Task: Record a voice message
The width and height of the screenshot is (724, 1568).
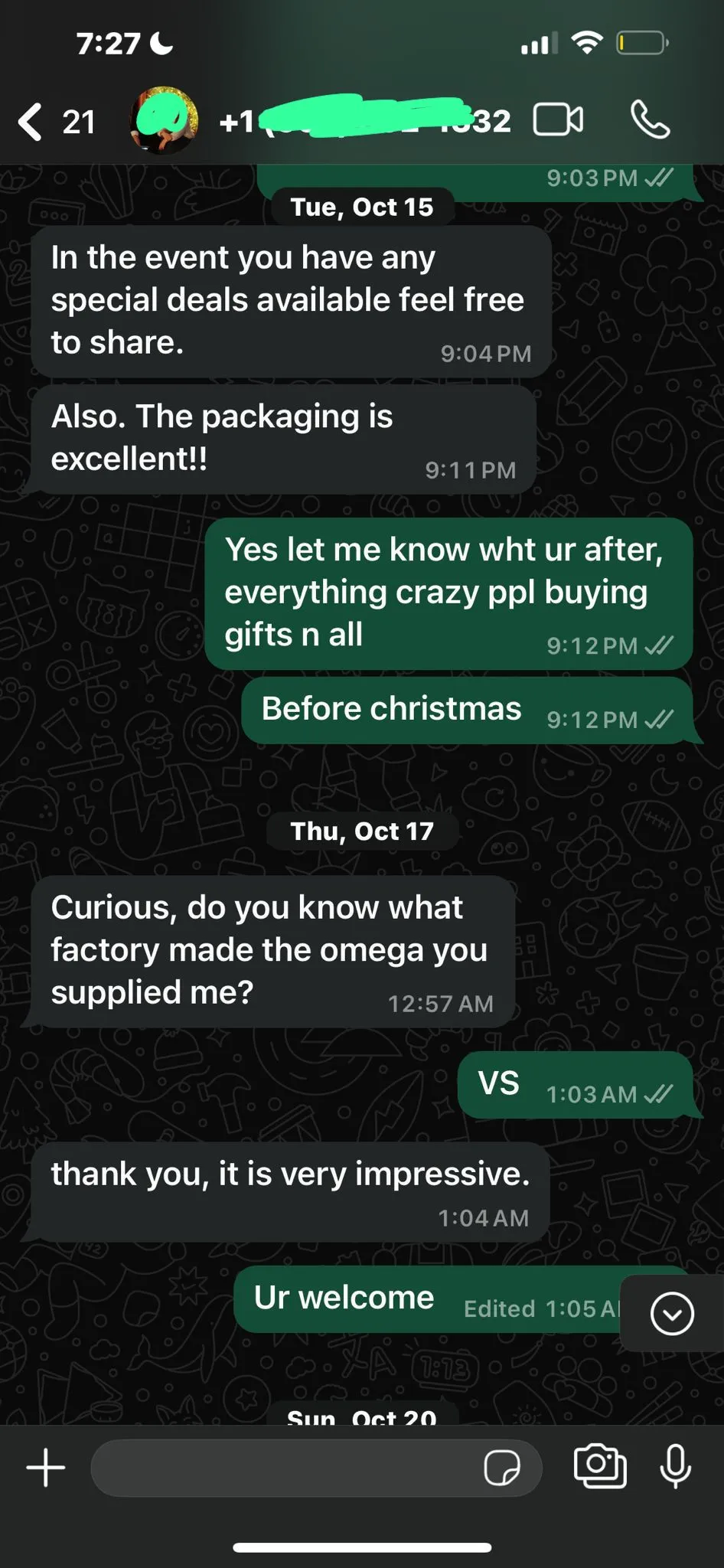Action: 675,1466
